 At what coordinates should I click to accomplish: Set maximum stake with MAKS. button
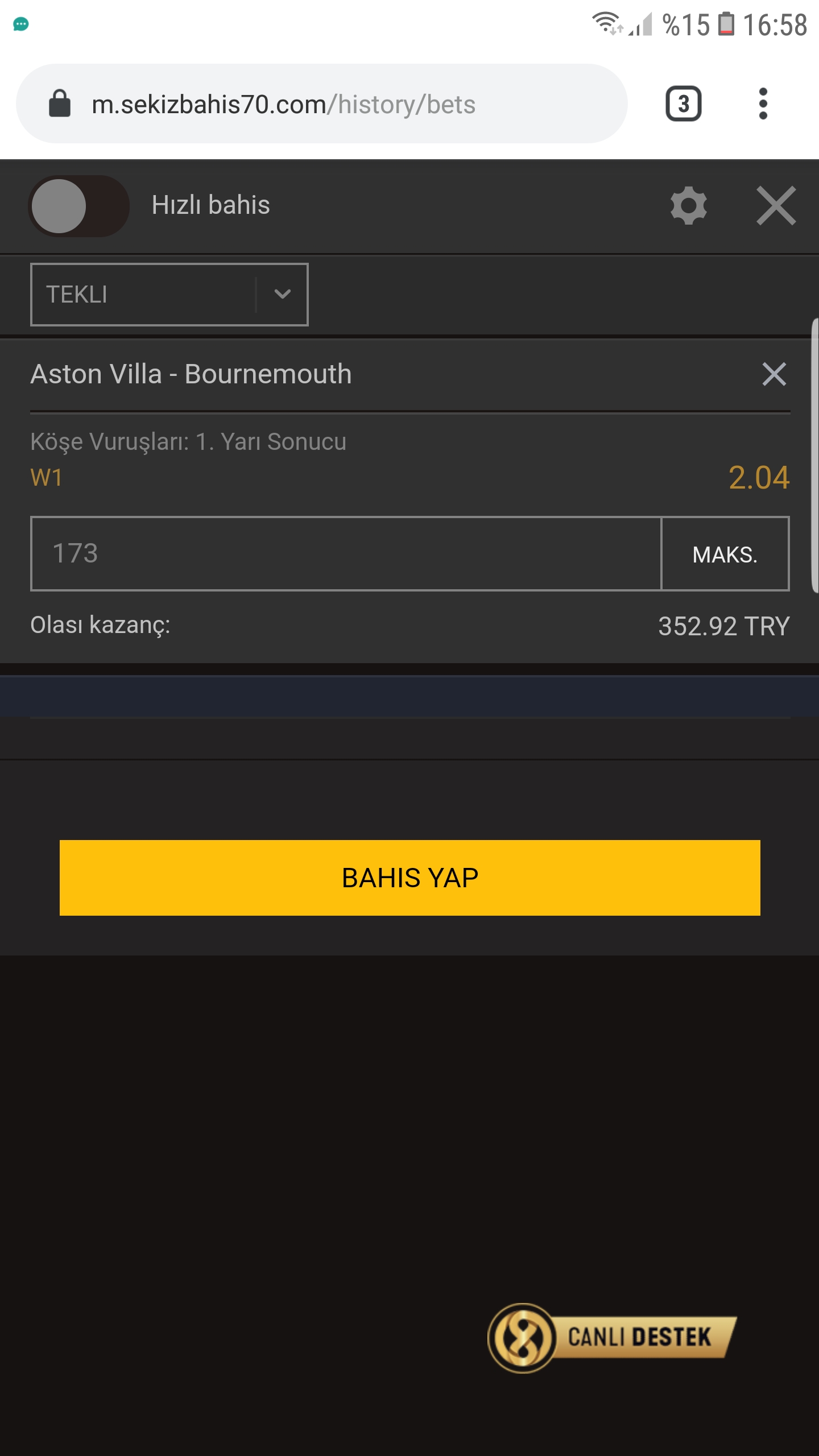pos(725,553)
